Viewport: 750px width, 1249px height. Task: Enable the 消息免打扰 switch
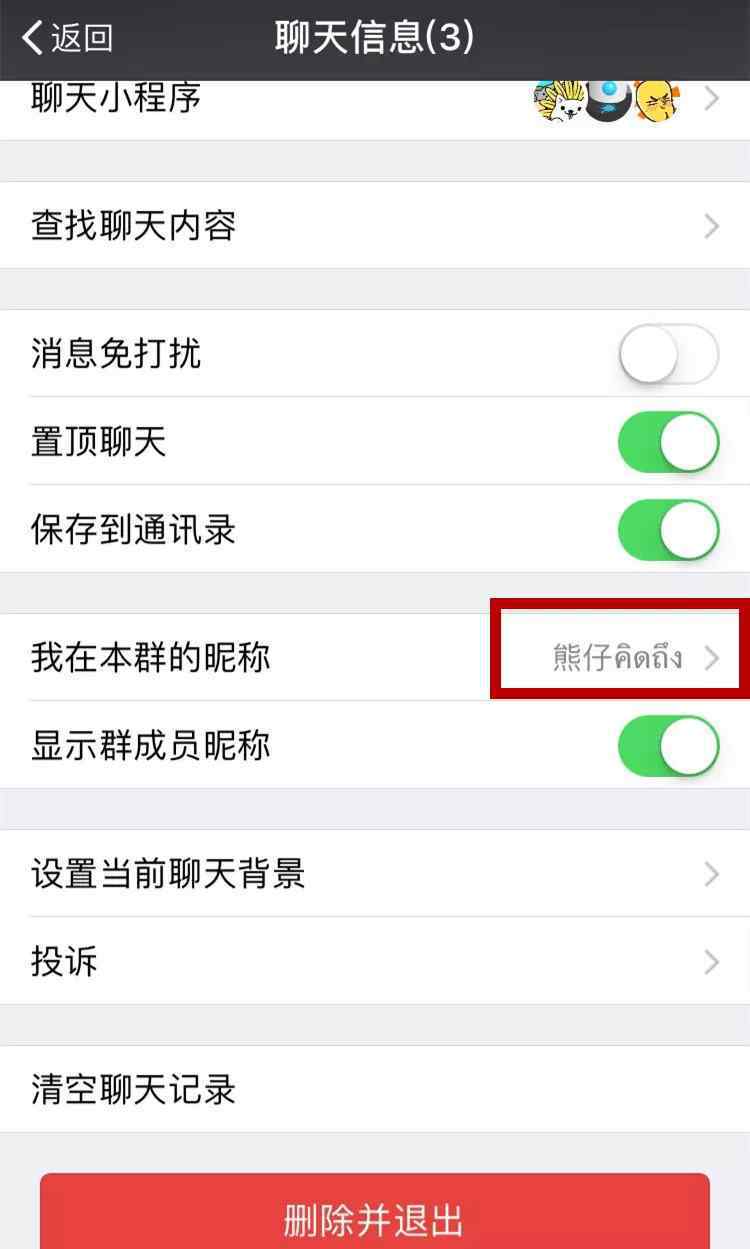668,354
